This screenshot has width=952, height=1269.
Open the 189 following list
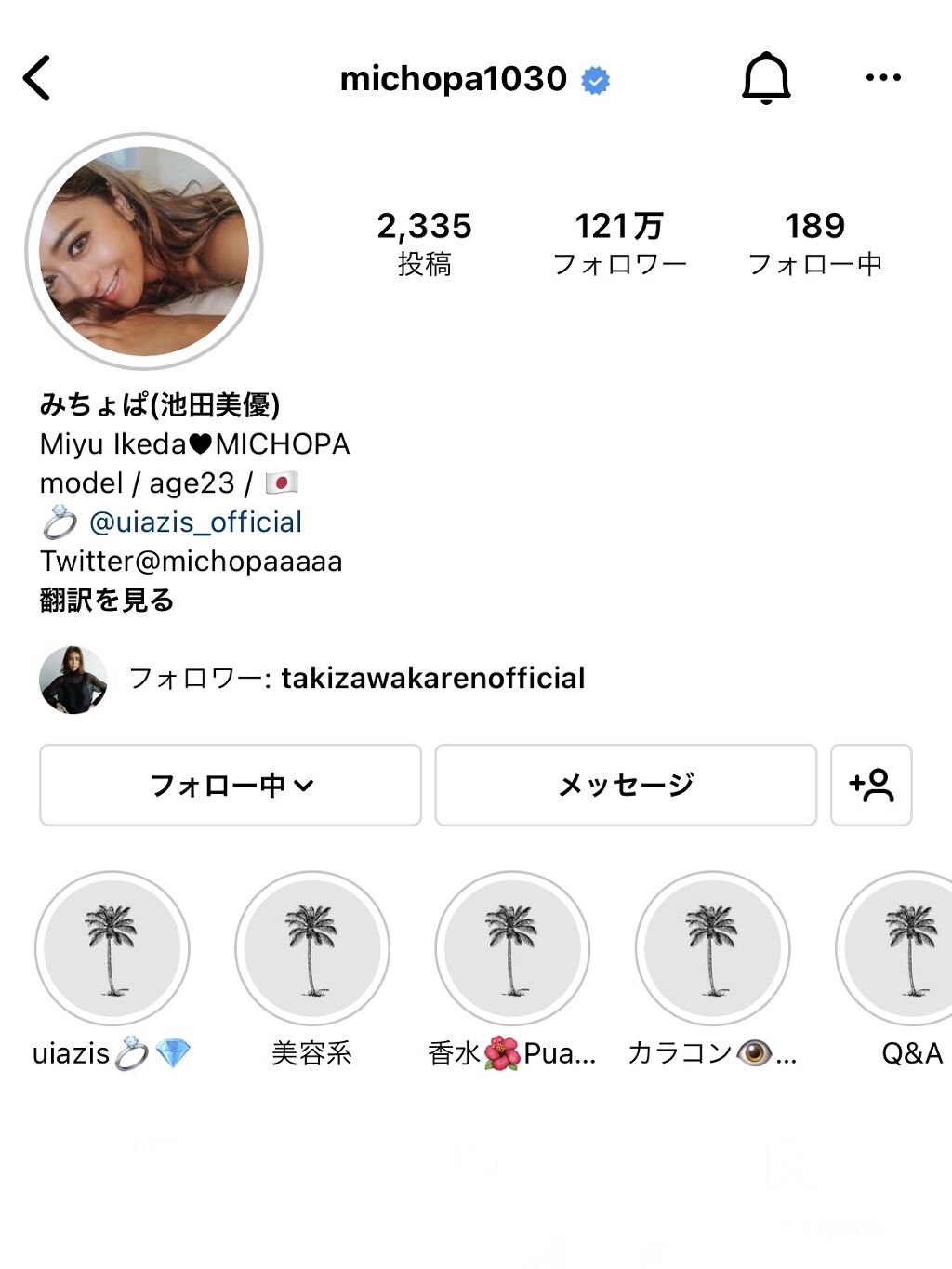click(x=814, y=244)
